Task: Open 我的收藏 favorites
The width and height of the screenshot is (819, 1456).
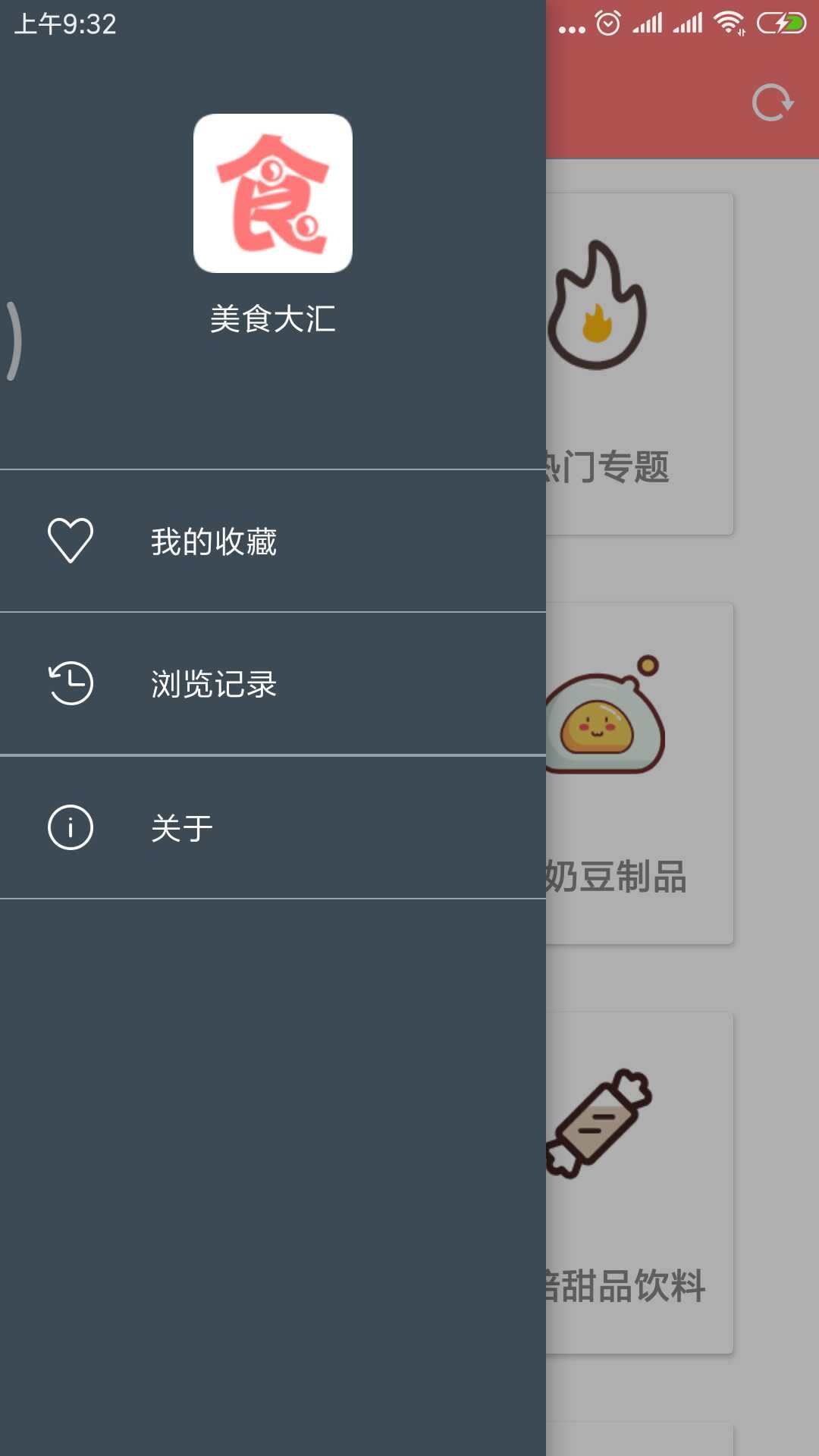Action: pyautogui.click(x=212, y=541)
